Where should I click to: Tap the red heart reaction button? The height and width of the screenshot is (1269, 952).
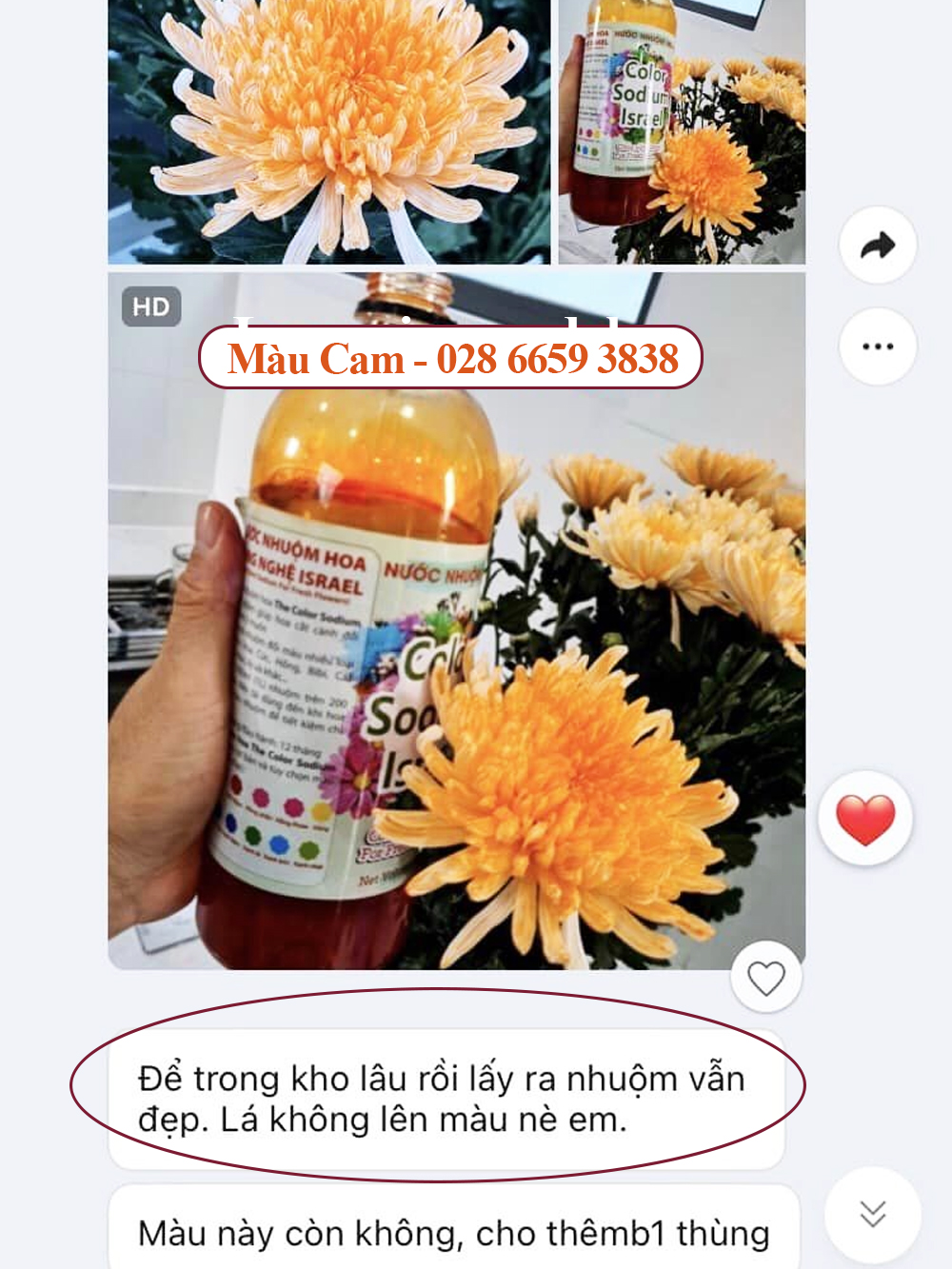[865, 819]
